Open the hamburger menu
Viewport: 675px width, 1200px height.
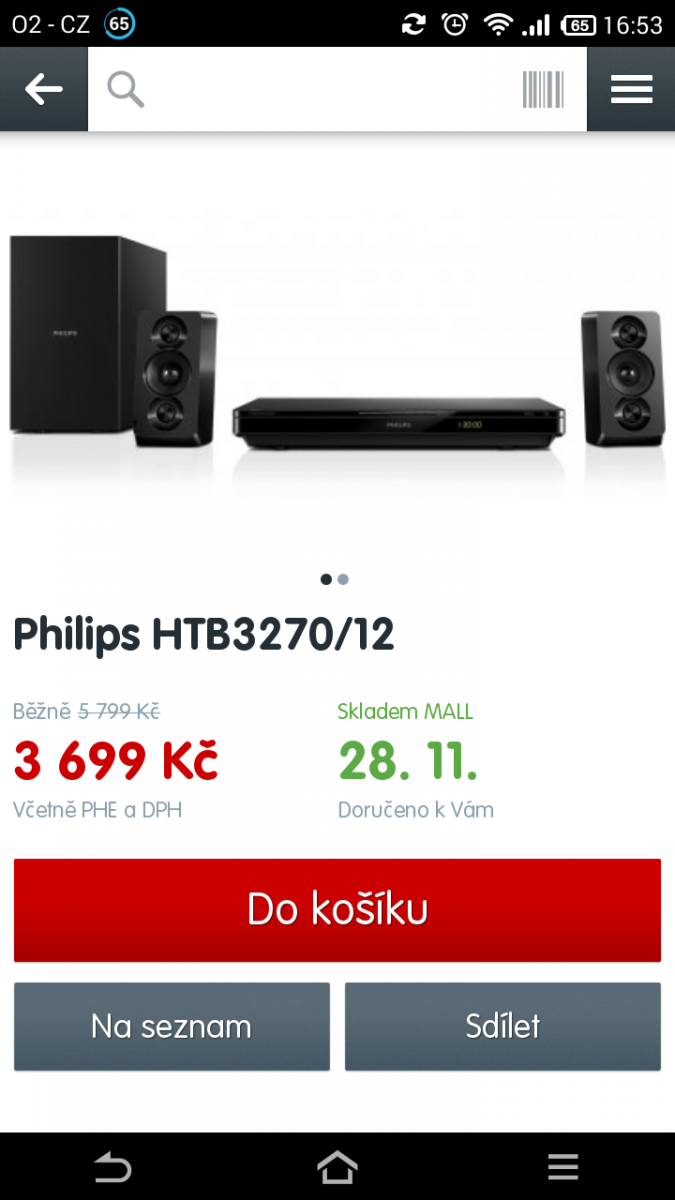631,90
